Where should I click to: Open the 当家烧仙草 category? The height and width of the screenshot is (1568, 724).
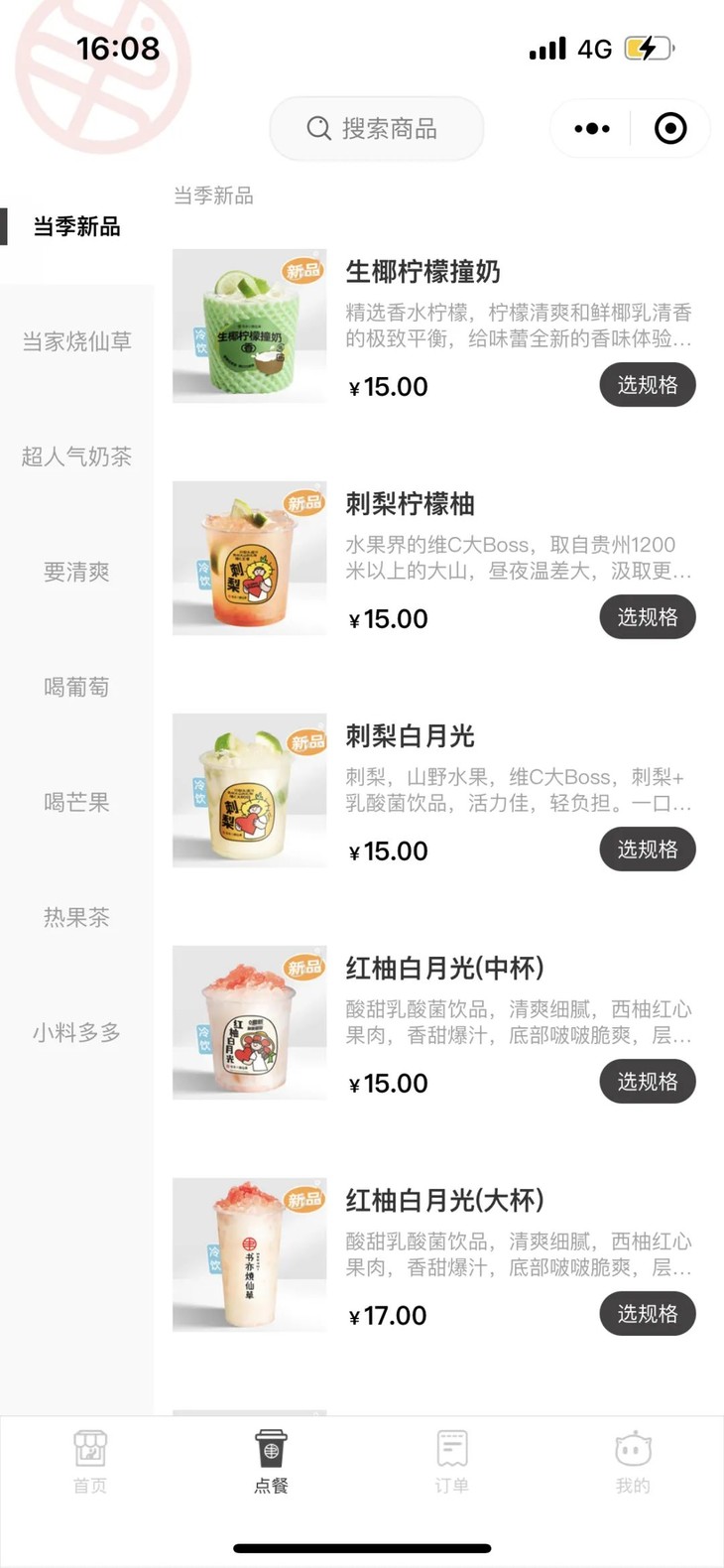(77, 341)
